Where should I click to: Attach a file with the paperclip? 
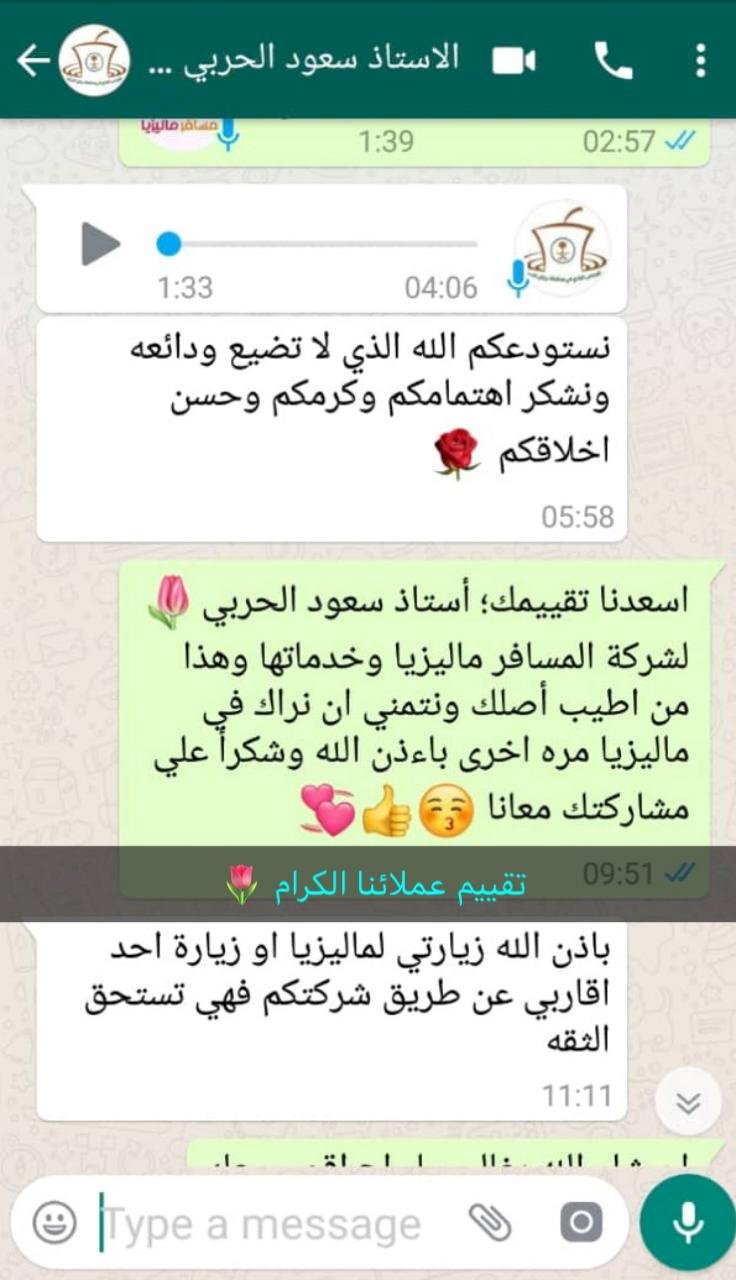(x=490, y=1223)
